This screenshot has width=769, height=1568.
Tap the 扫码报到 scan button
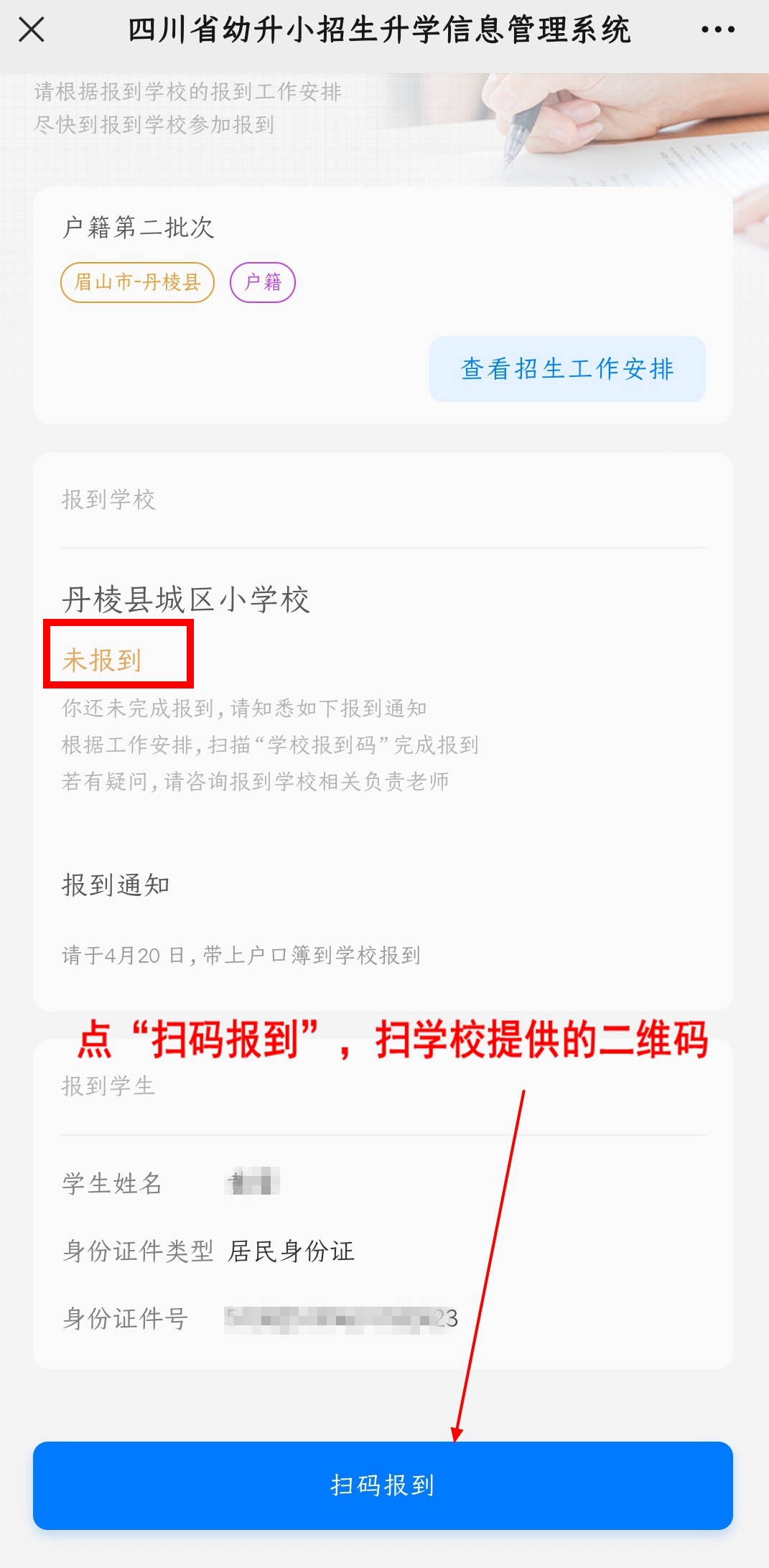click(383, 1485)
